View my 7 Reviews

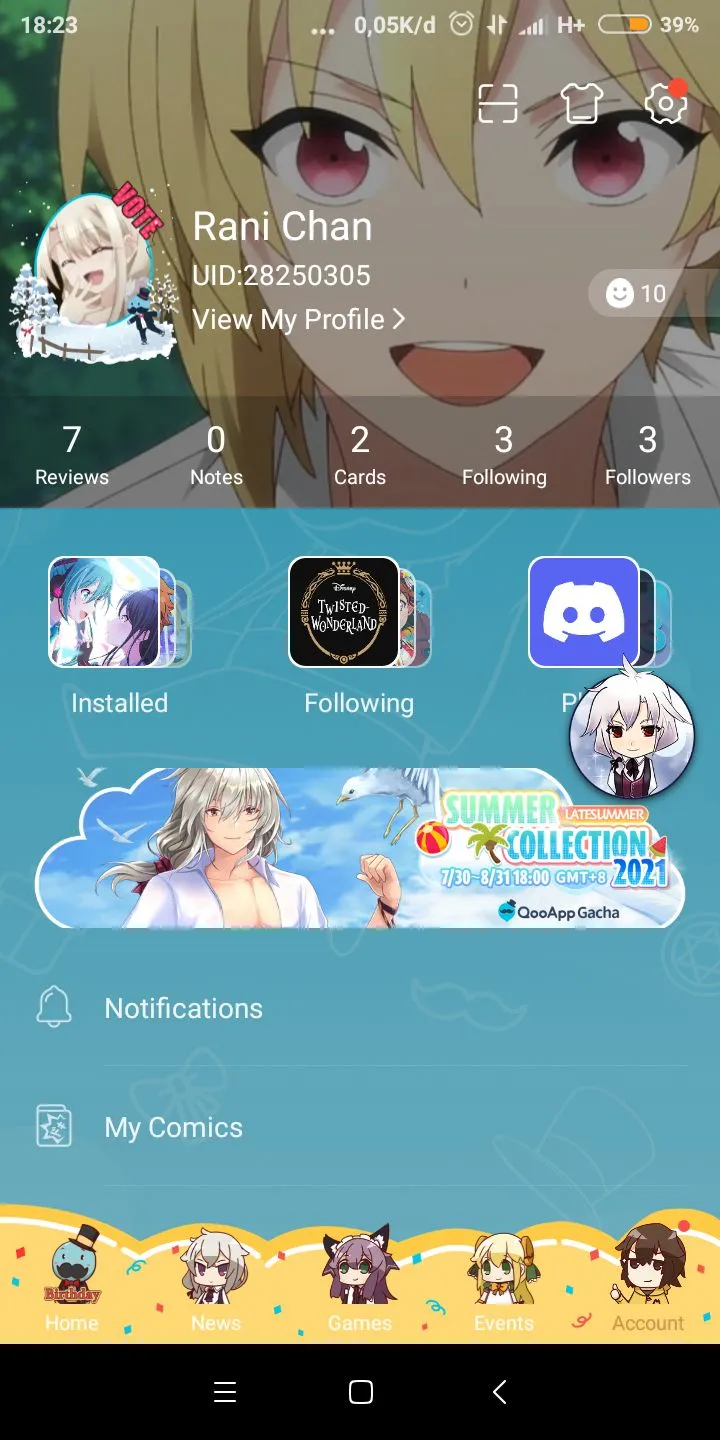coord(72,455)
